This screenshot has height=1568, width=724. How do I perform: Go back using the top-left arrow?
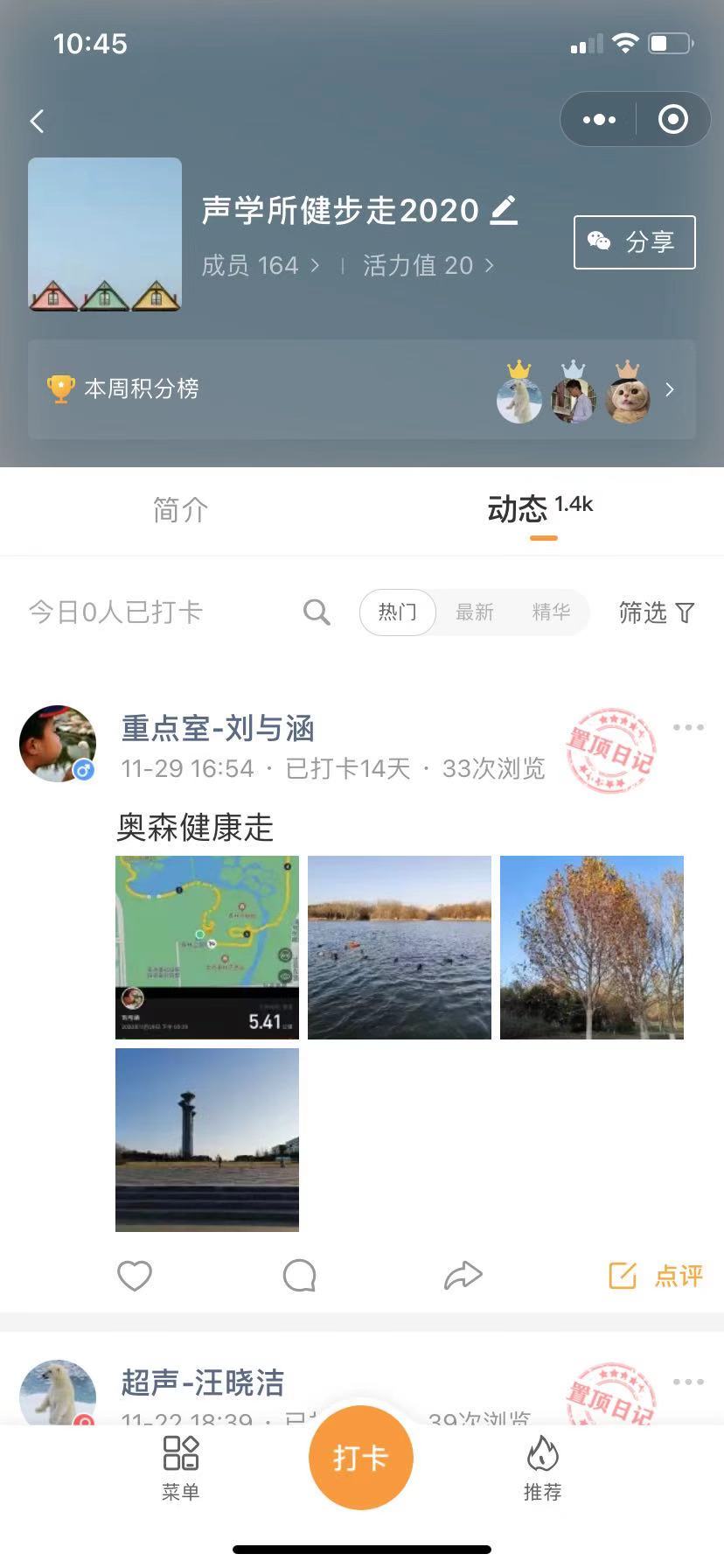[37, 121]
